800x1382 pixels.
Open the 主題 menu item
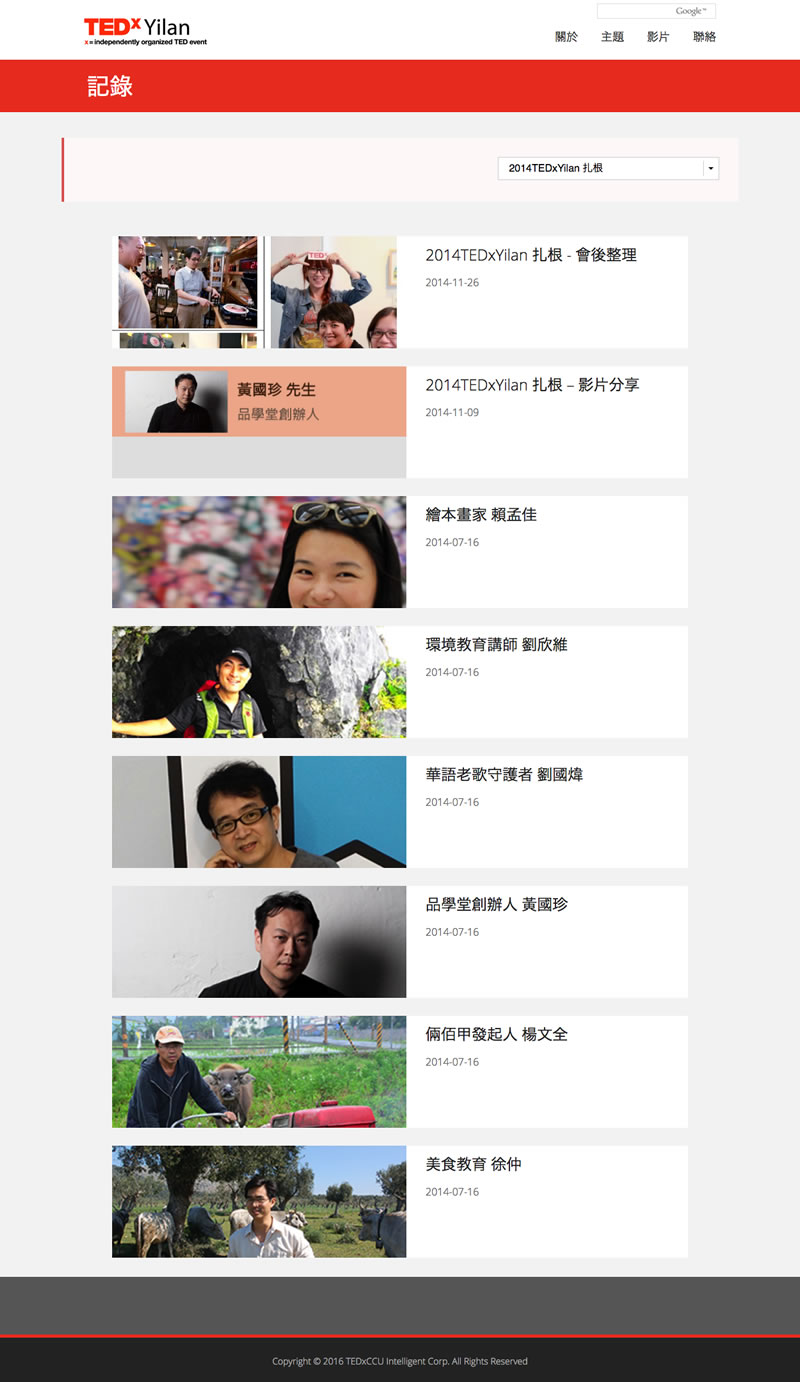612,37
